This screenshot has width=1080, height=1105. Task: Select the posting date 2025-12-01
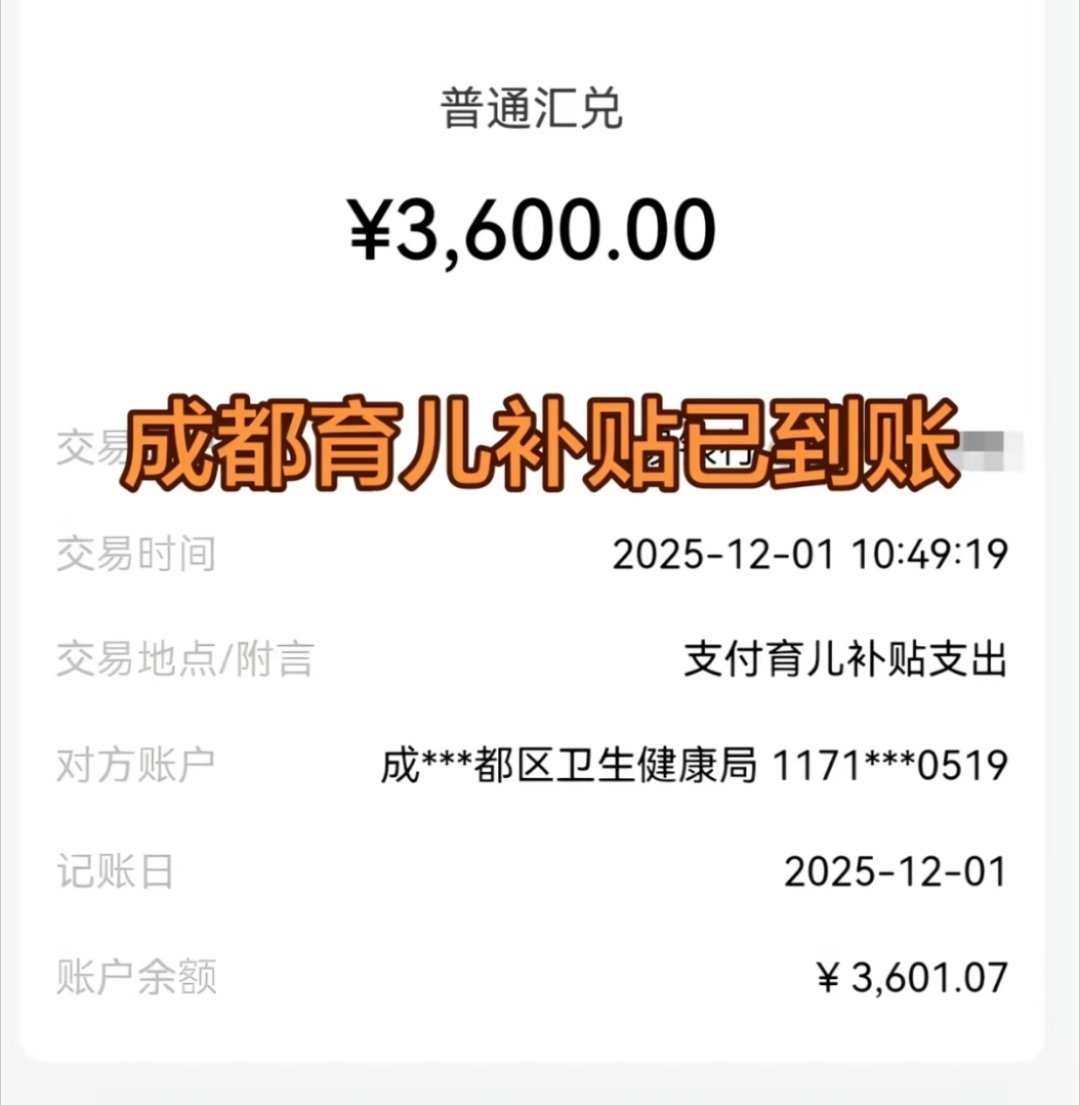pyautogui.click(x=898, y=870)
